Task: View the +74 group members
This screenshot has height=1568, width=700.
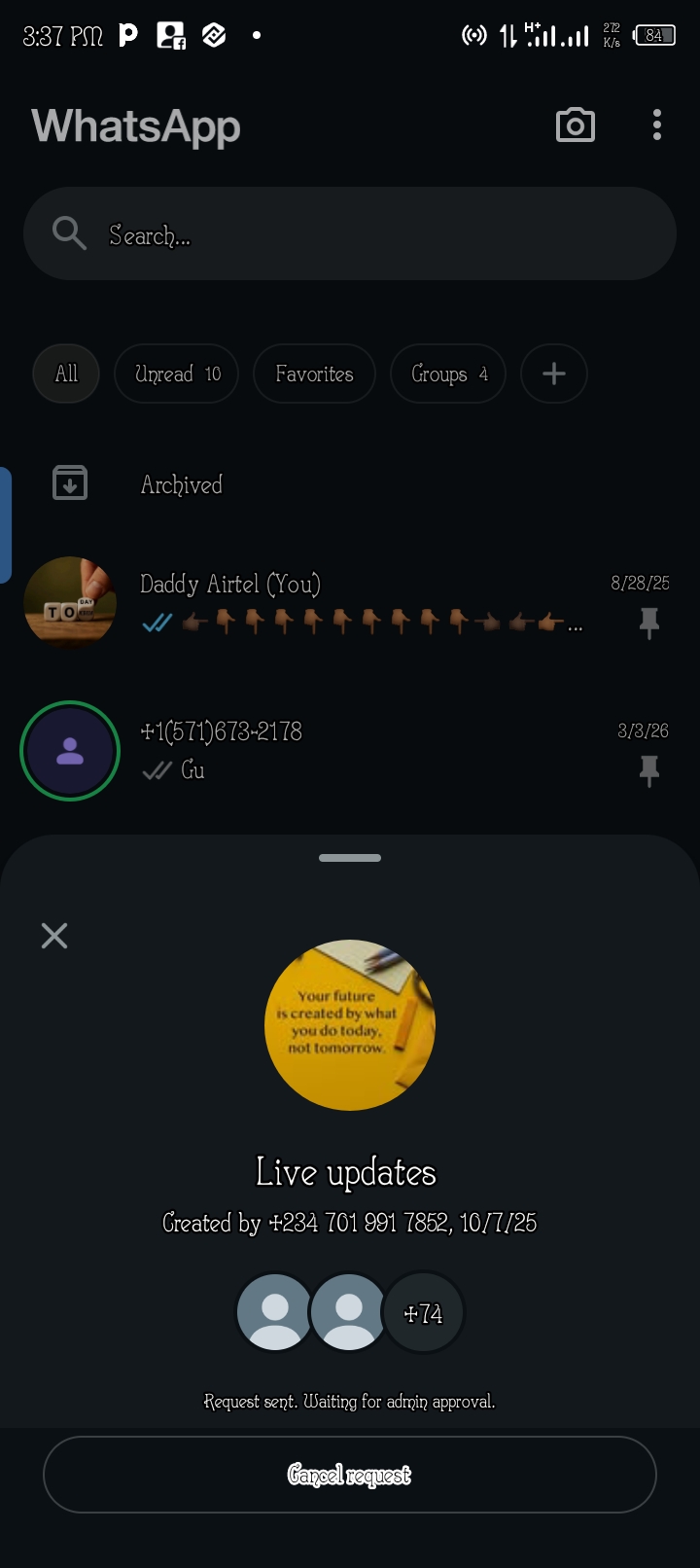Action: point(424,1313)
